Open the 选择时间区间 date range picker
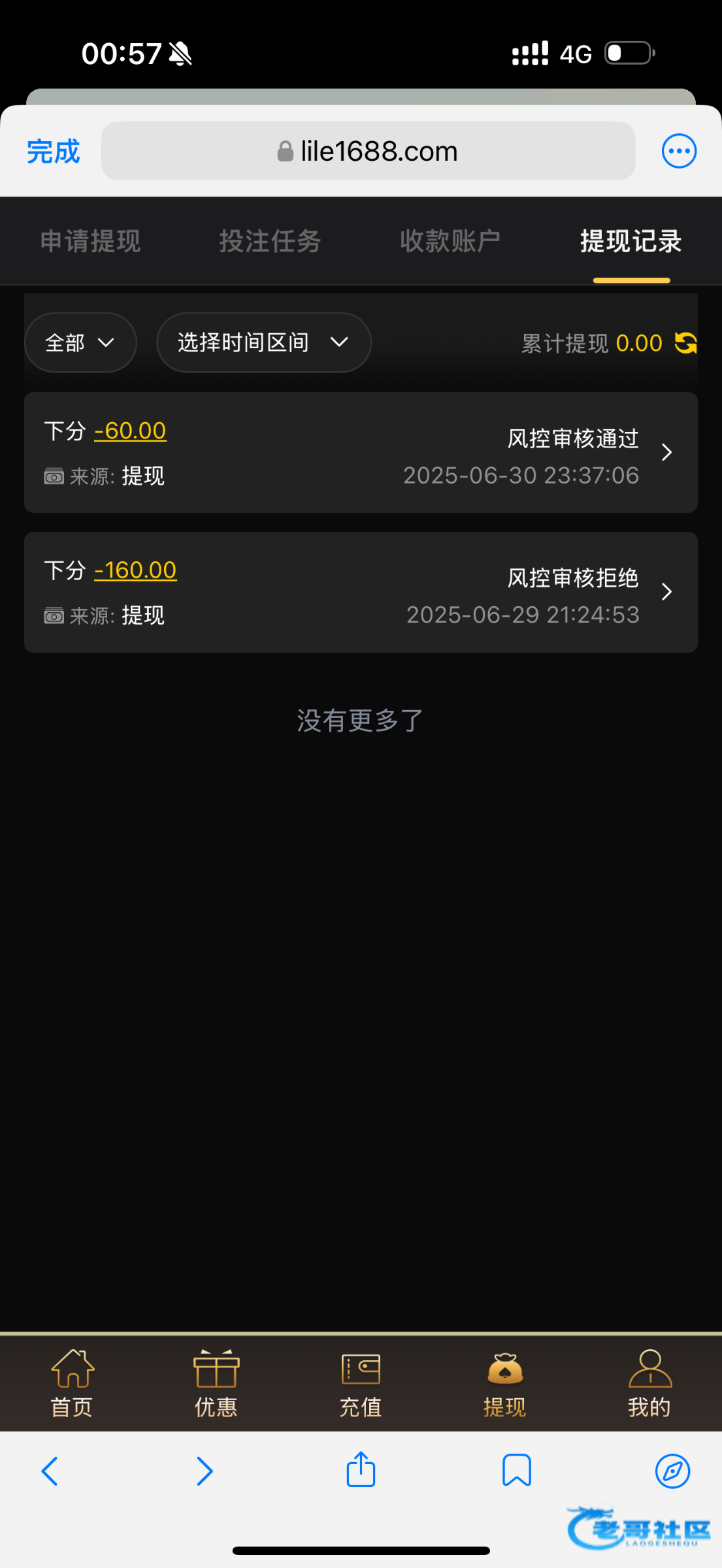 263,342
